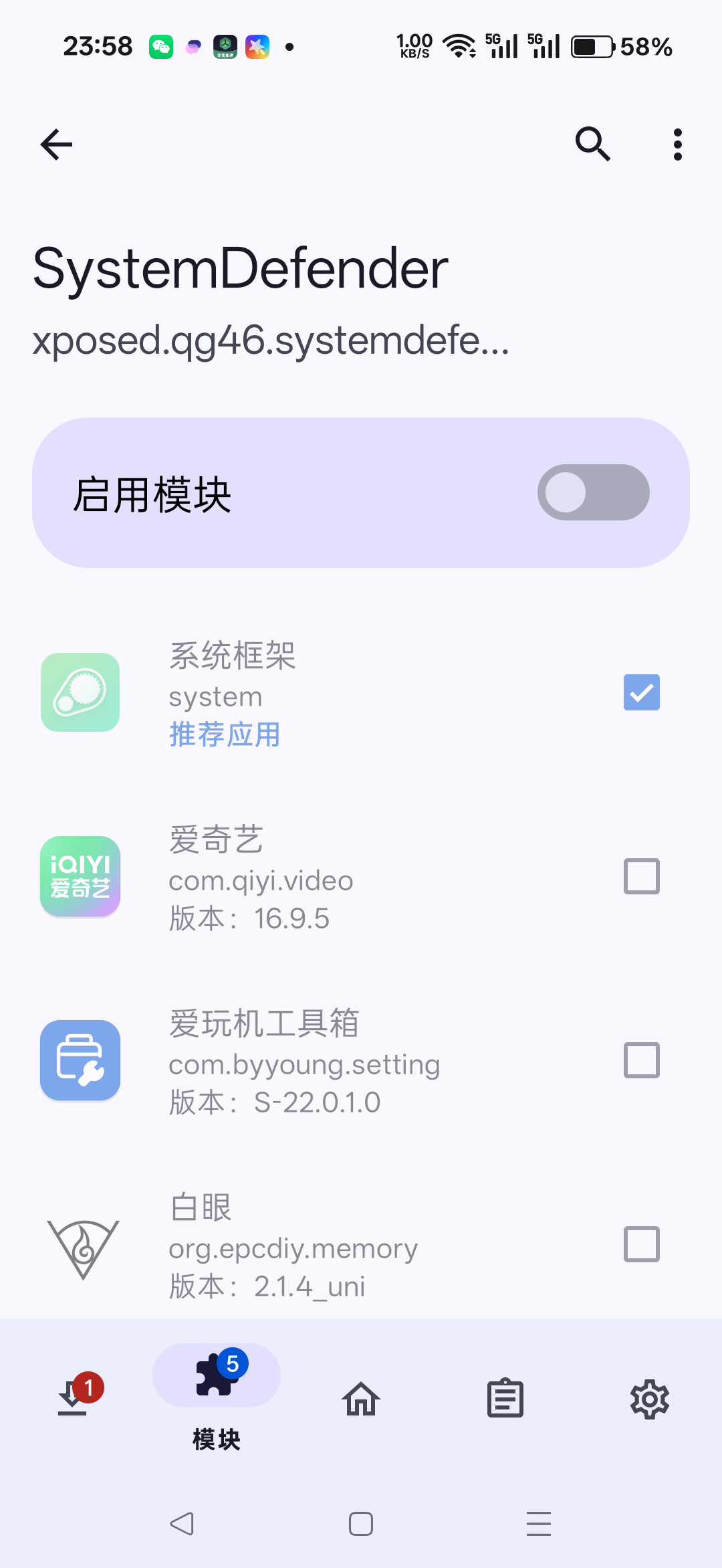Uncheck the 系统框架 checkbox

pyautogui.click(x=641, y=692)
